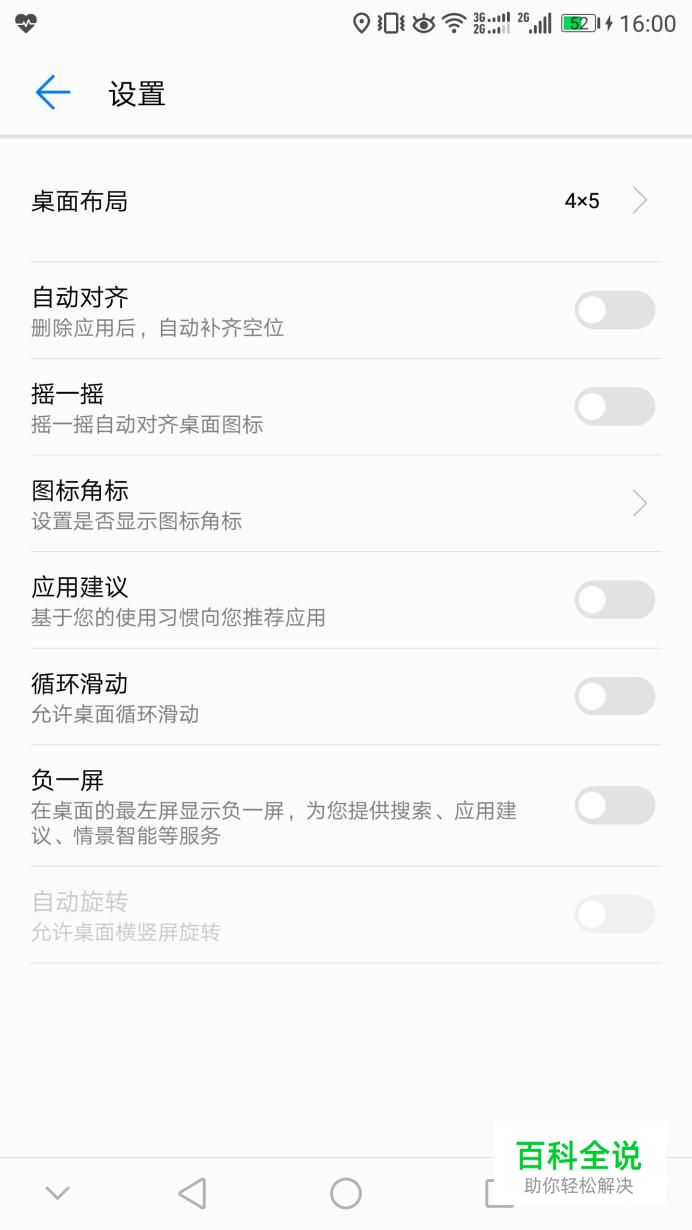Hide the navigation bar with the down arrow
The height and width of the screenshot is (1230, 692).
tap(57, 1192)
